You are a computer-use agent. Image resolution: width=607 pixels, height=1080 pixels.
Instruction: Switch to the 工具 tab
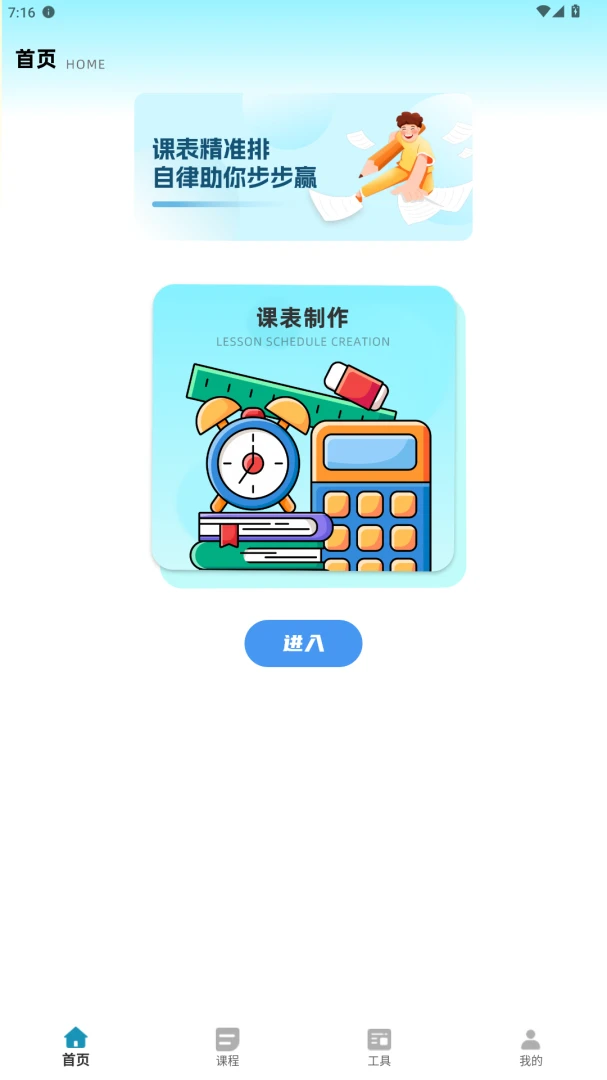(x=379, y=1047)
